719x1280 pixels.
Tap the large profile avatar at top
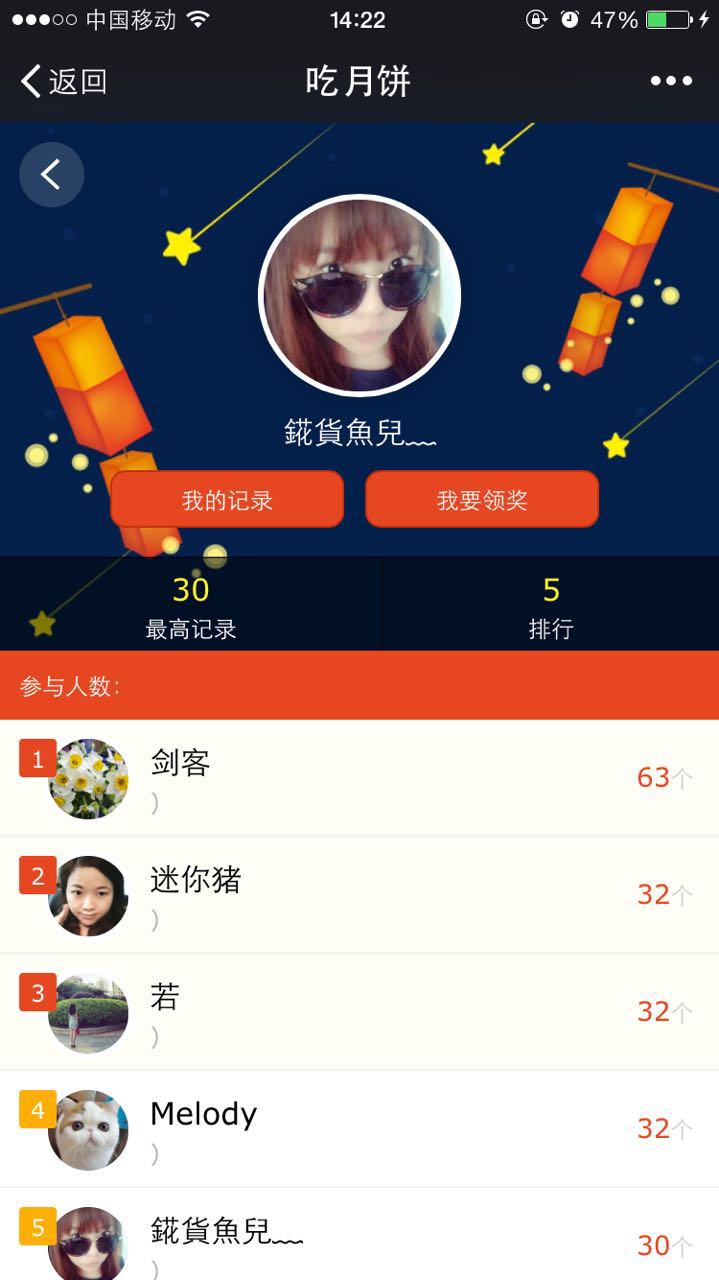pyautogui.click(x=360, y=295)
